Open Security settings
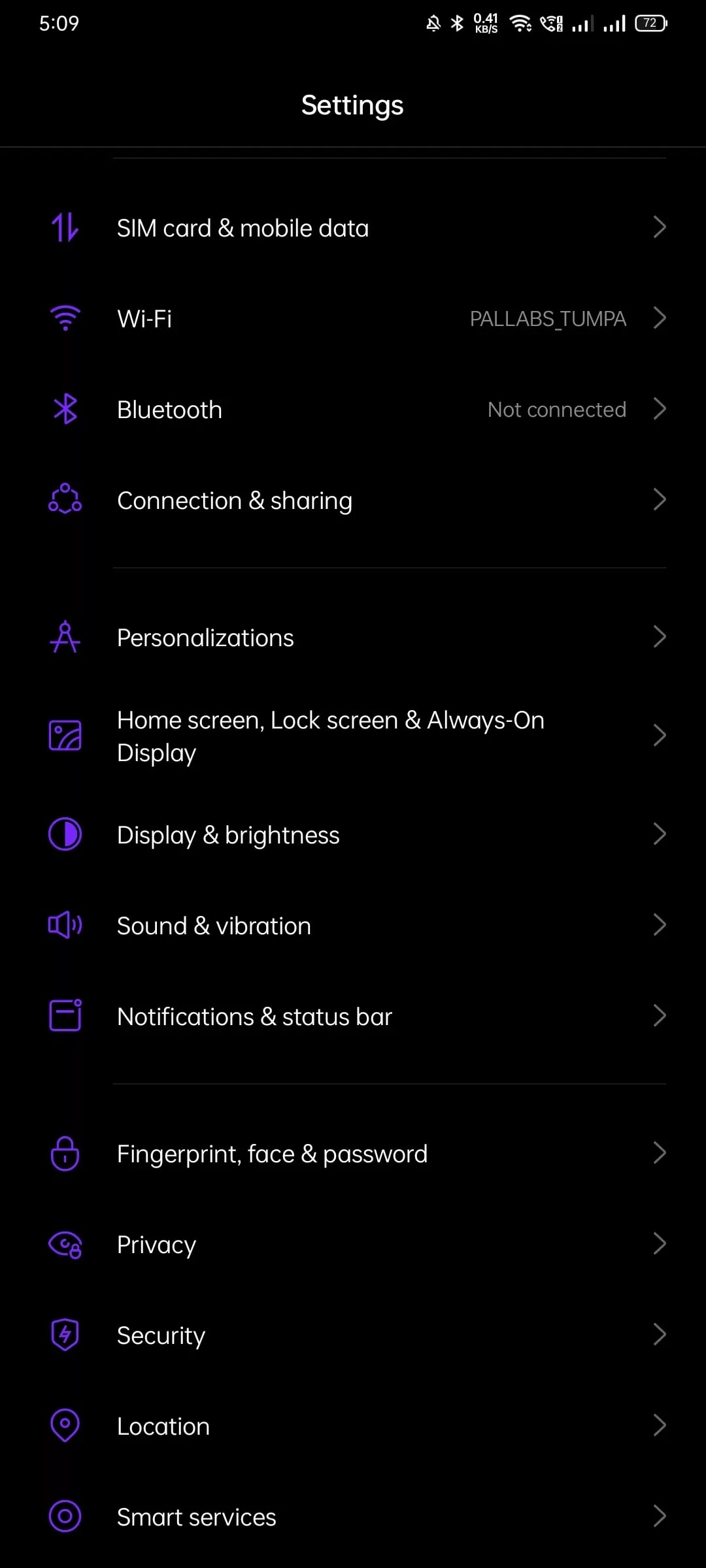Screen dimensions: 706x1568 point(353,1335)
